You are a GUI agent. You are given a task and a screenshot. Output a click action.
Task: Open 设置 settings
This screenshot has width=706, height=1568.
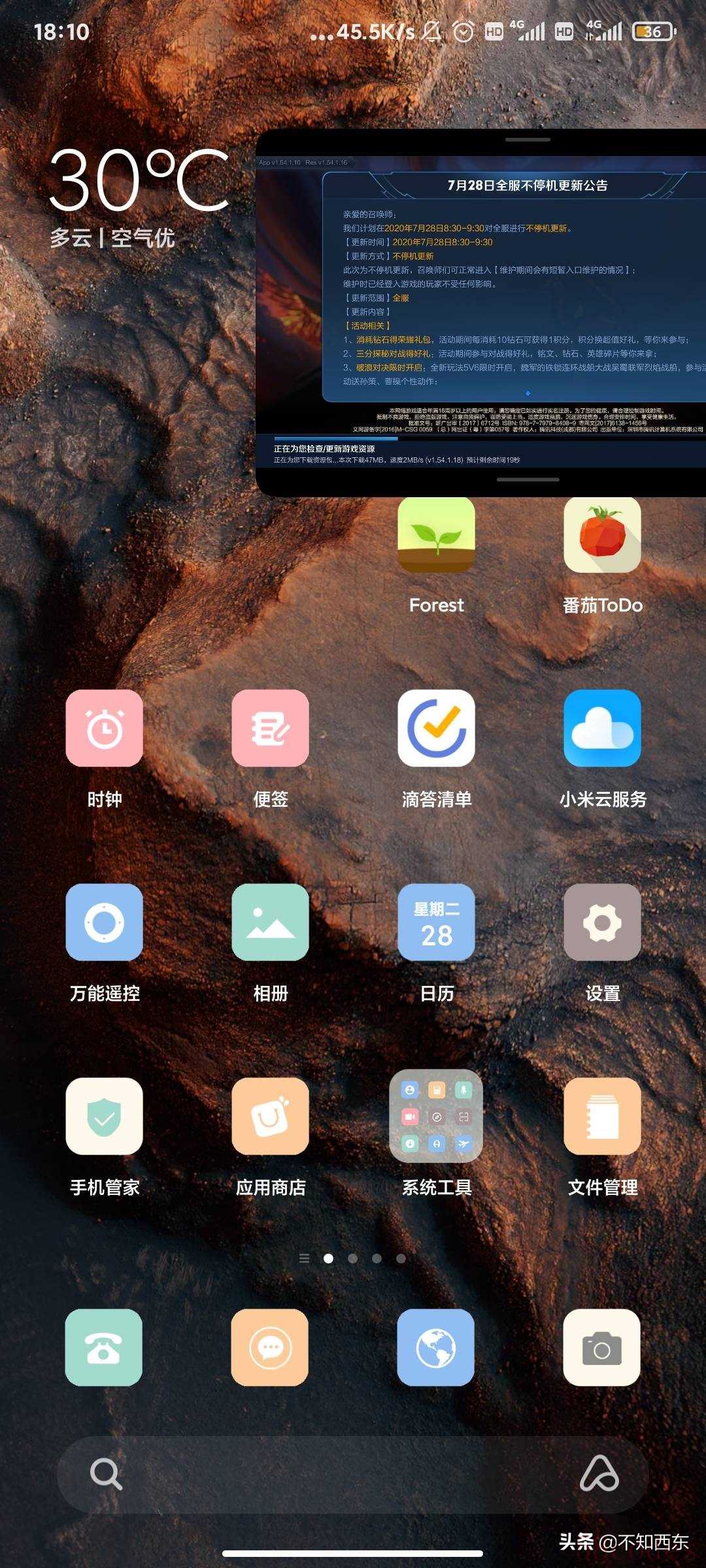point(602,922)
